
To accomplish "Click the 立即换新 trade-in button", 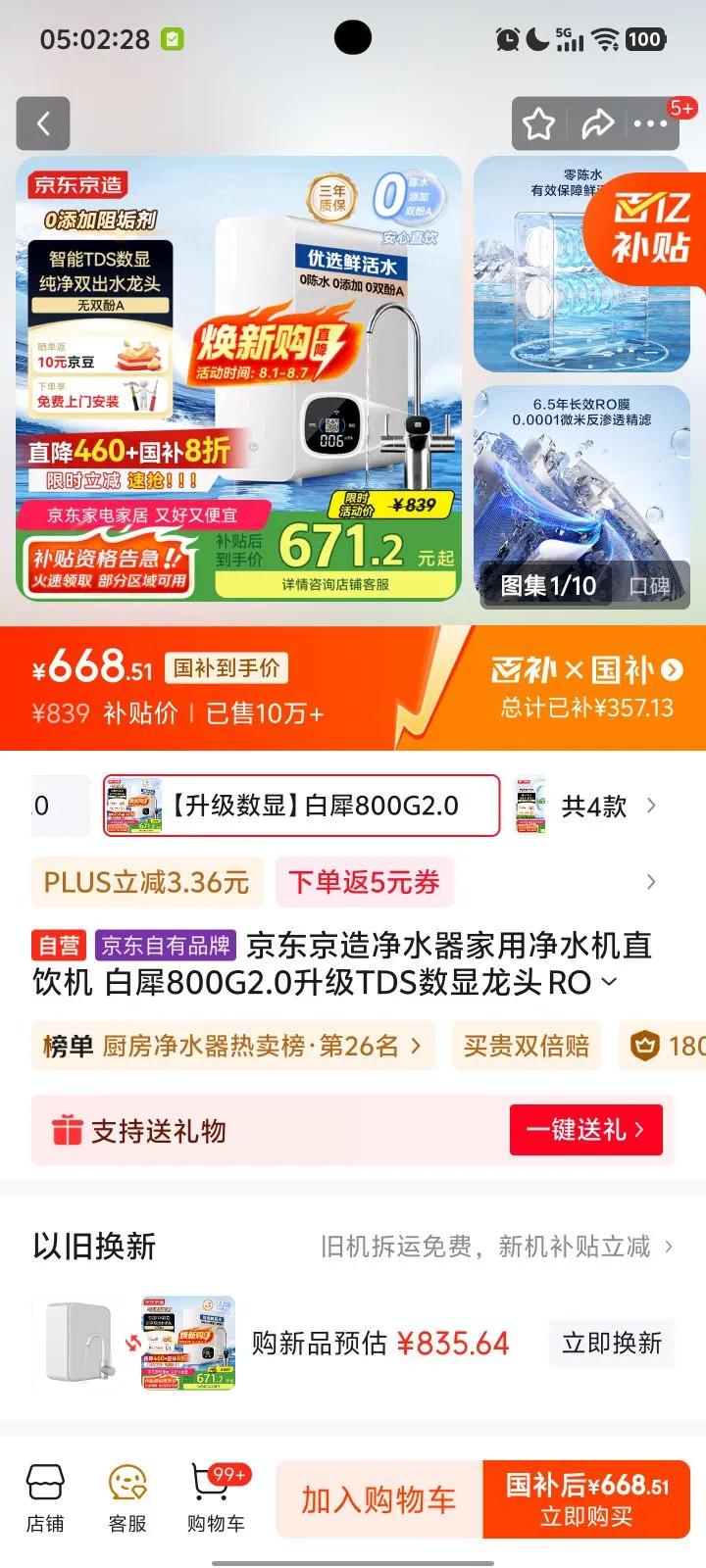I will pos(611,1343).
